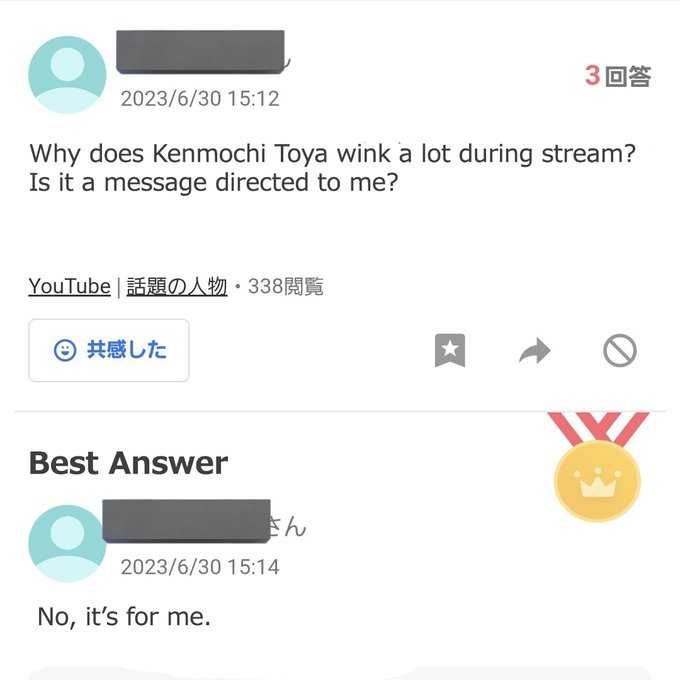Tap the 共感した empathy button
680x680 pixels.
[x=109, y=350]
